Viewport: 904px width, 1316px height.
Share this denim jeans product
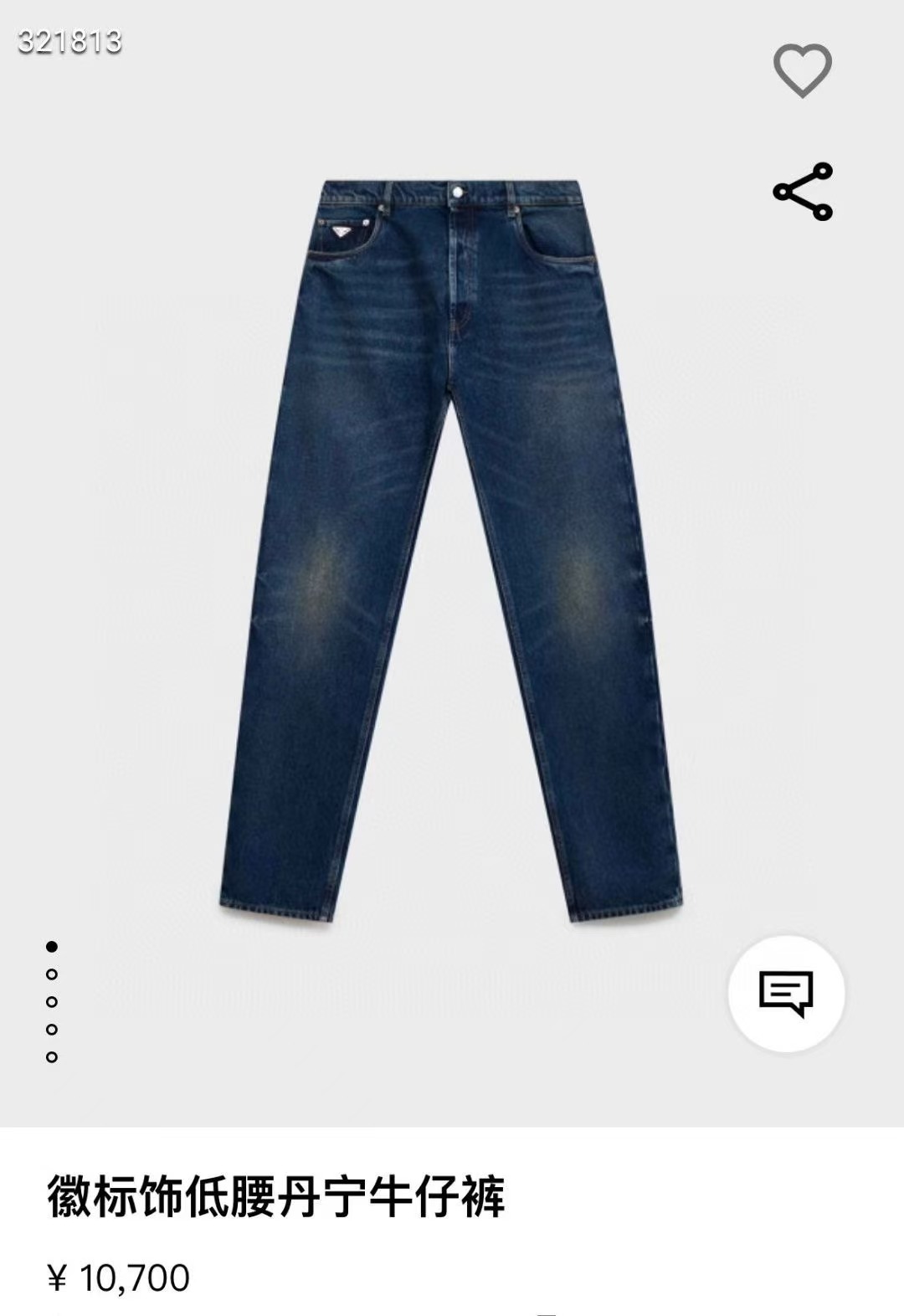(802, 192)
